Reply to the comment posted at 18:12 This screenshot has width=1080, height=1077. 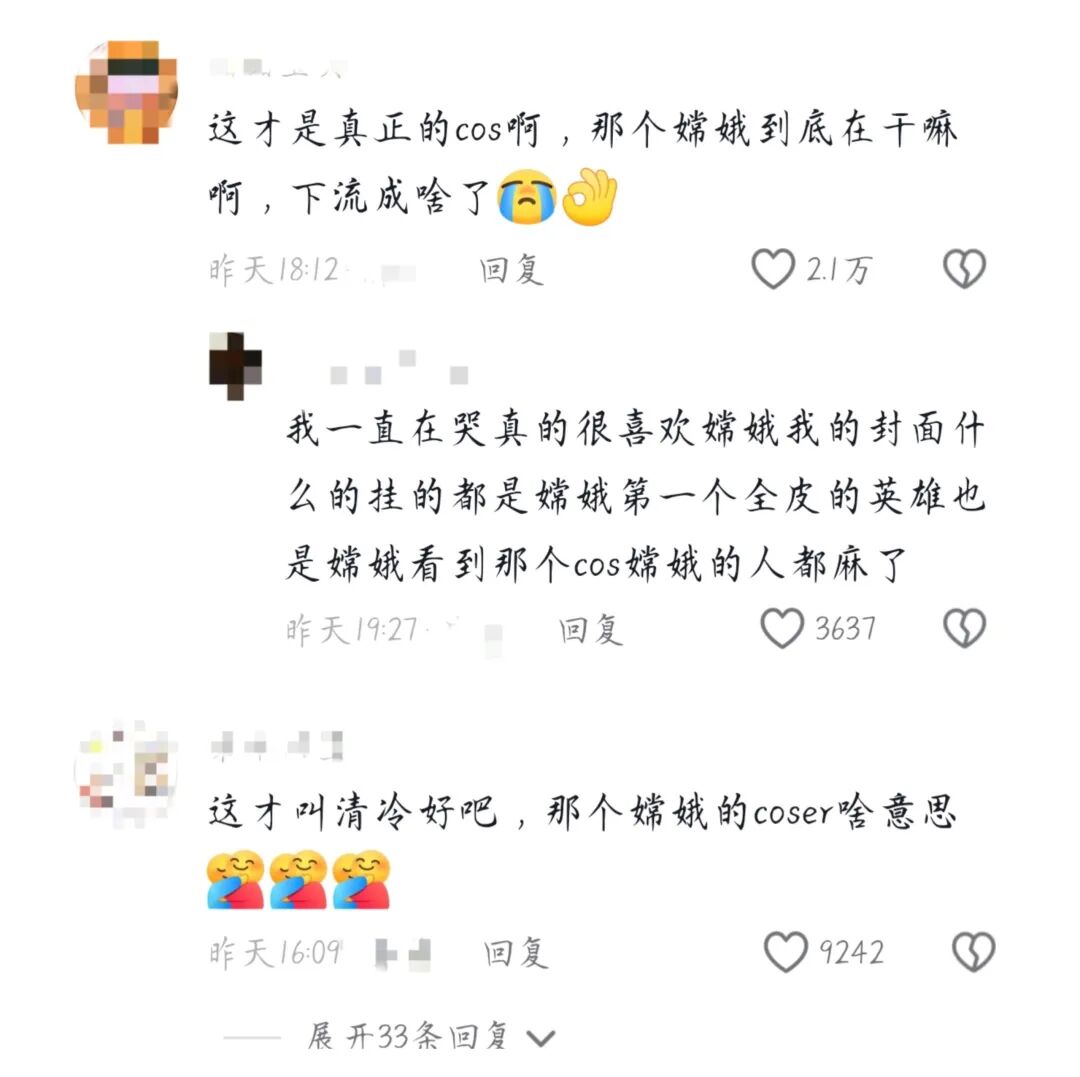tap(512, 269)
